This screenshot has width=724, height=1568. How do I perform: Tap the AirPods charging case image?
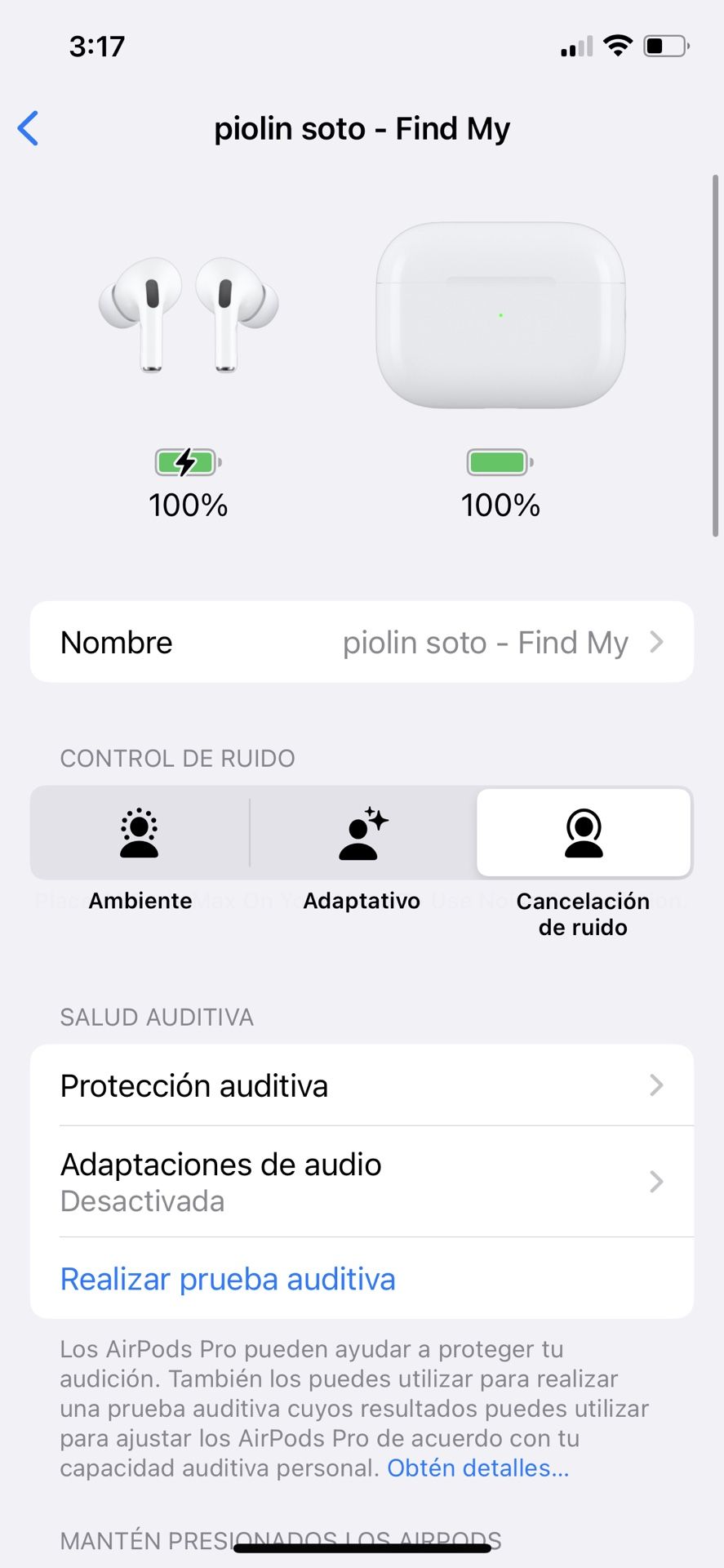point(500,314)
